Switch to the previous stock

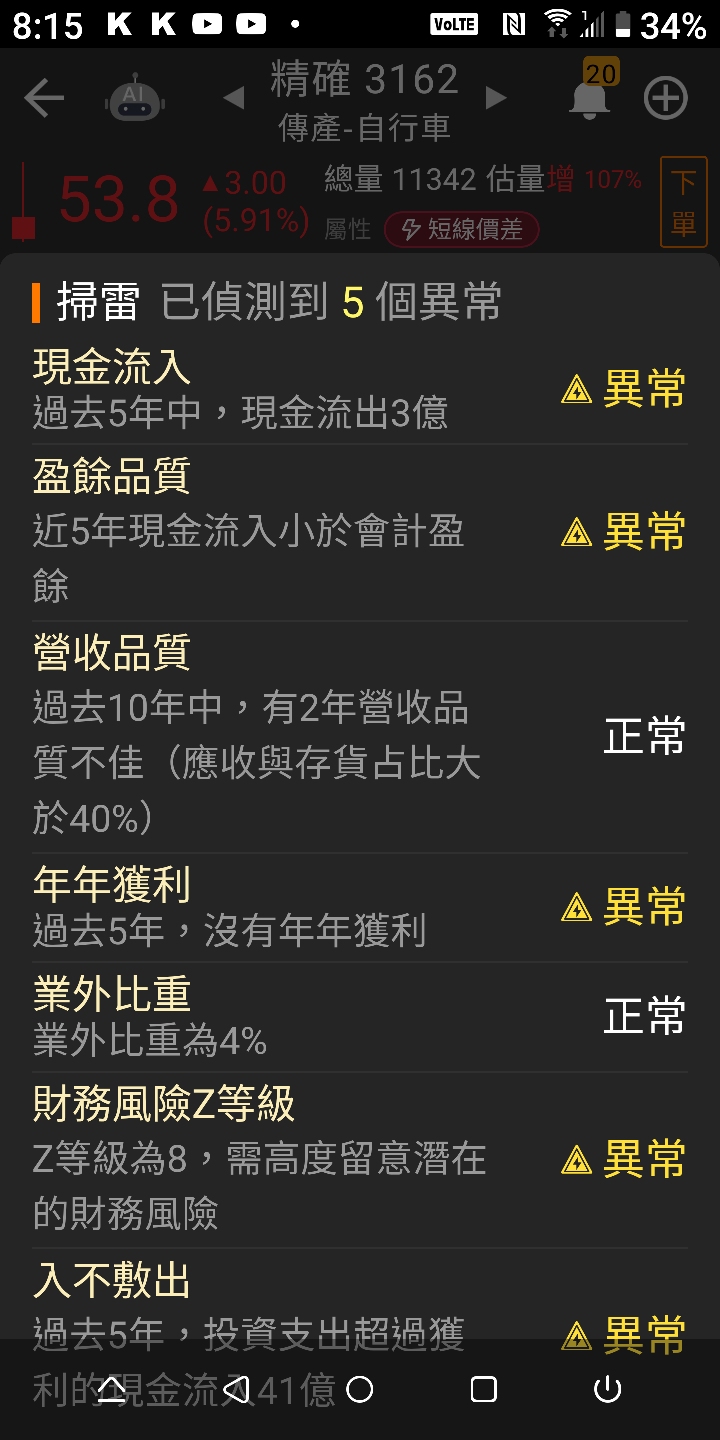point(234,98)
